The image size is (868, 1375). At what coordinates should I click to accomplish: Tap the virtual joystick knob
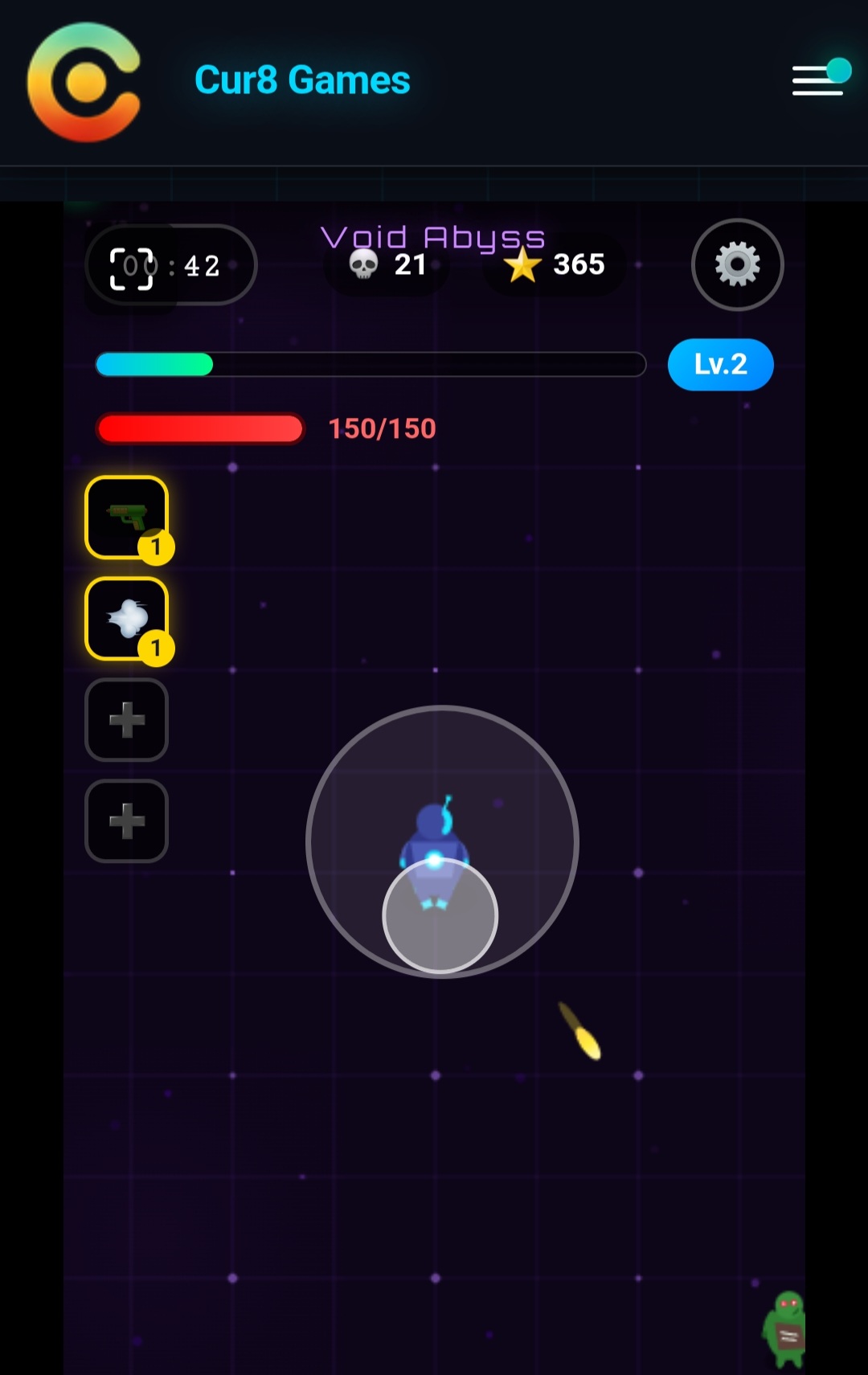click(x=440, y=915)
